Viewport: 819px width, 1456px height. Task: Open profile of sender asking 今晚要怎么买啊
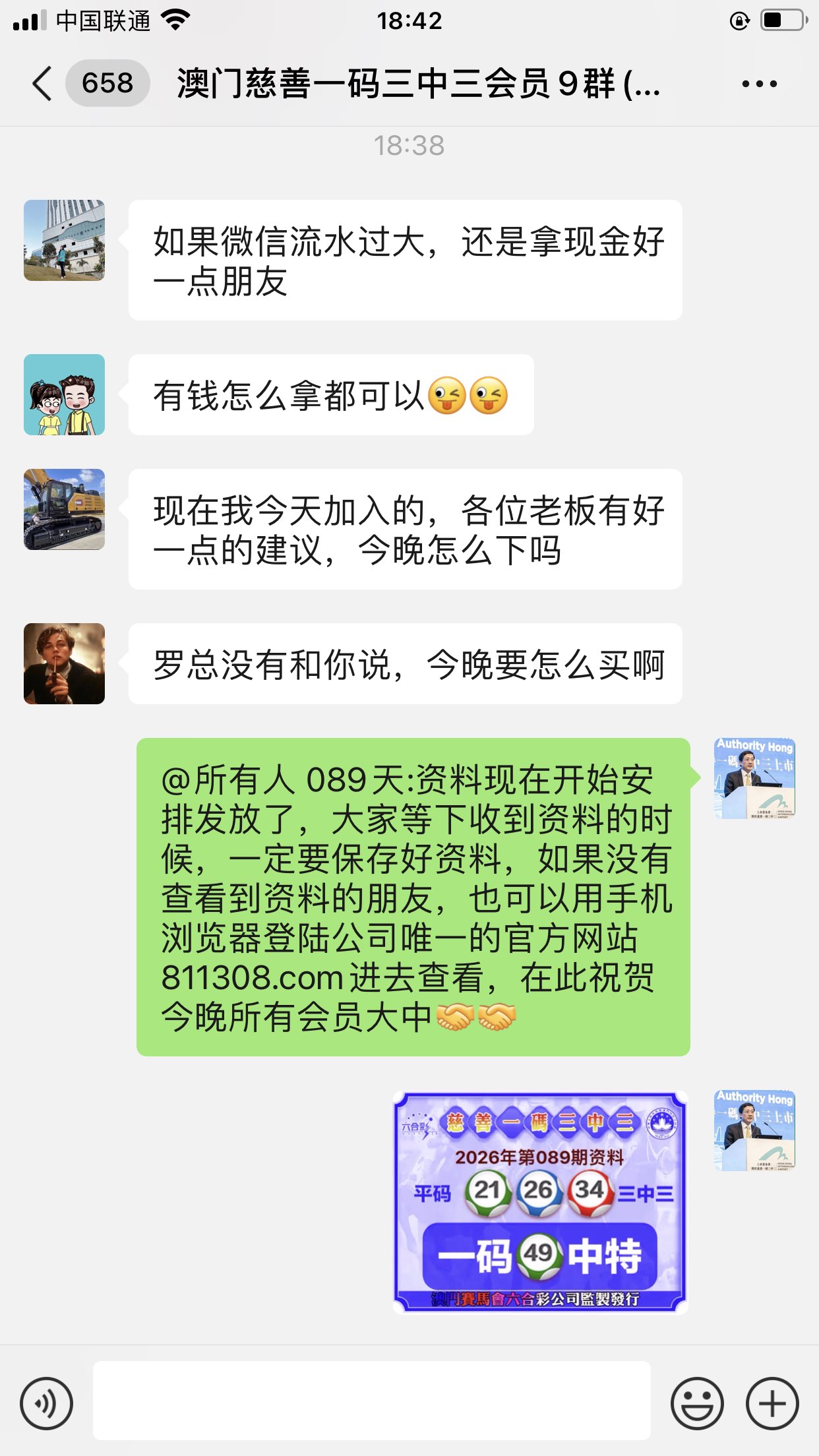point(64,663)
